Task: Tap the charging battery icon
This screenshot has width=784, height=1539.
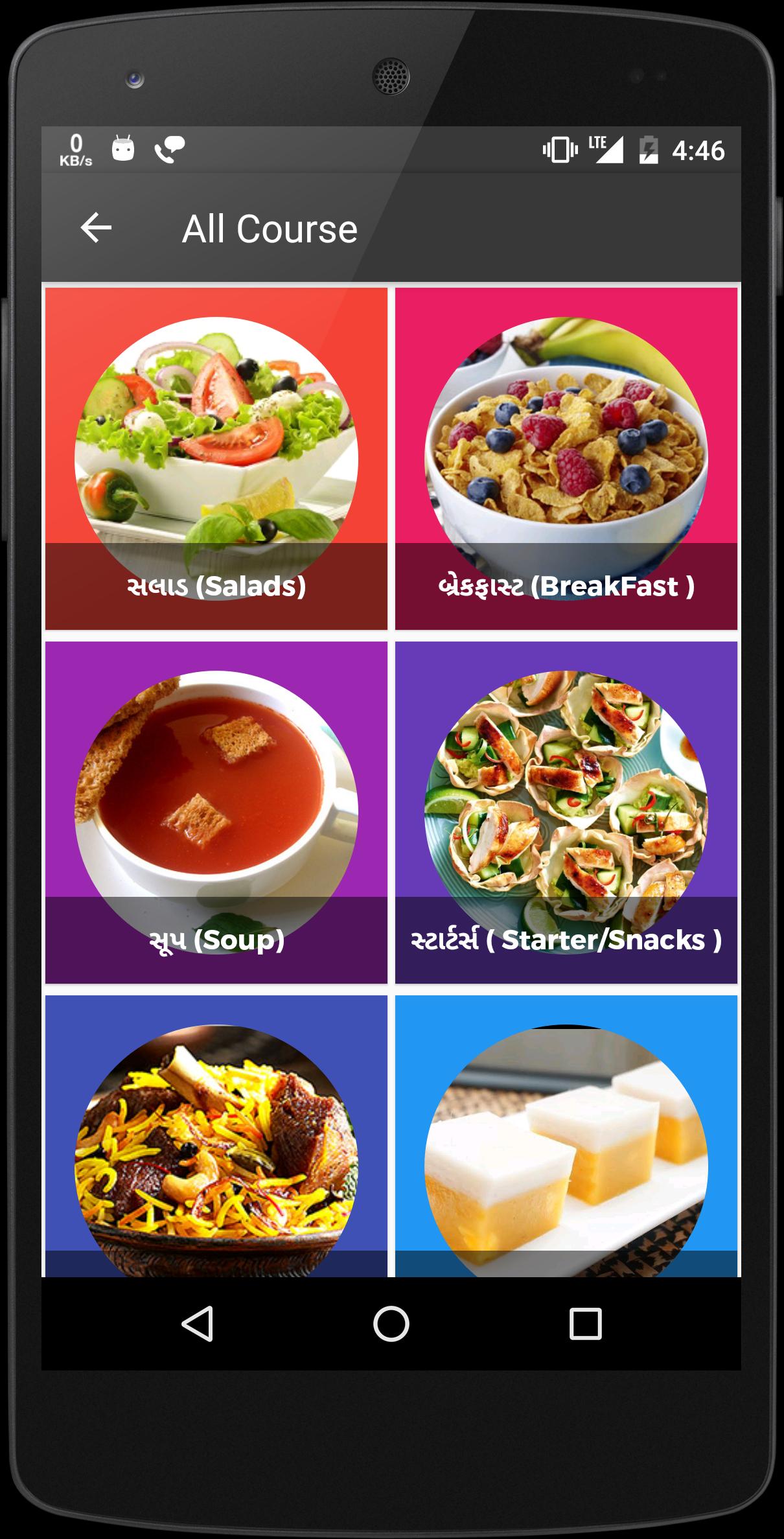Action: [x=648, y=150]
